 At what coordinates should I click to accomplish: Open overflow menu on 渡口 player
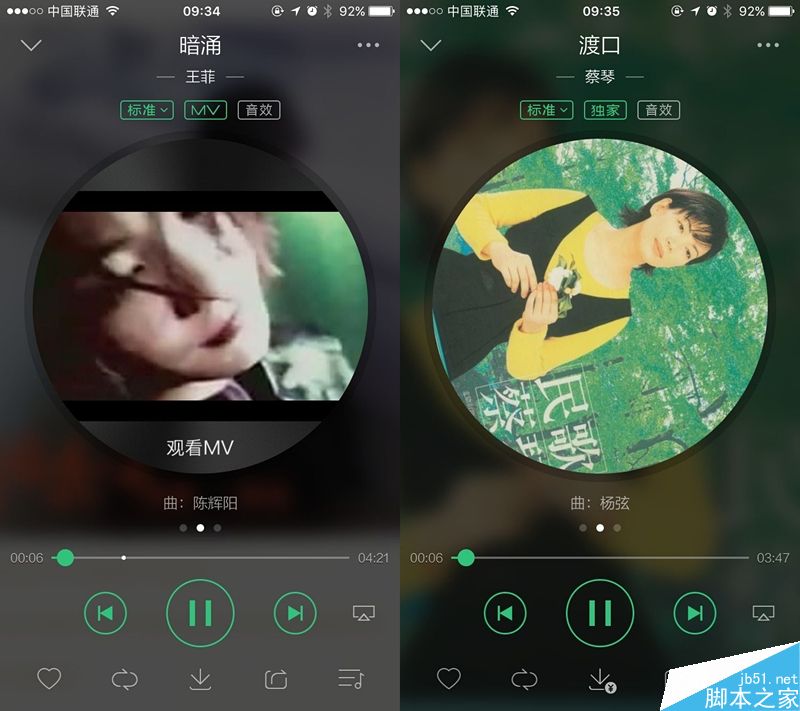768,45
